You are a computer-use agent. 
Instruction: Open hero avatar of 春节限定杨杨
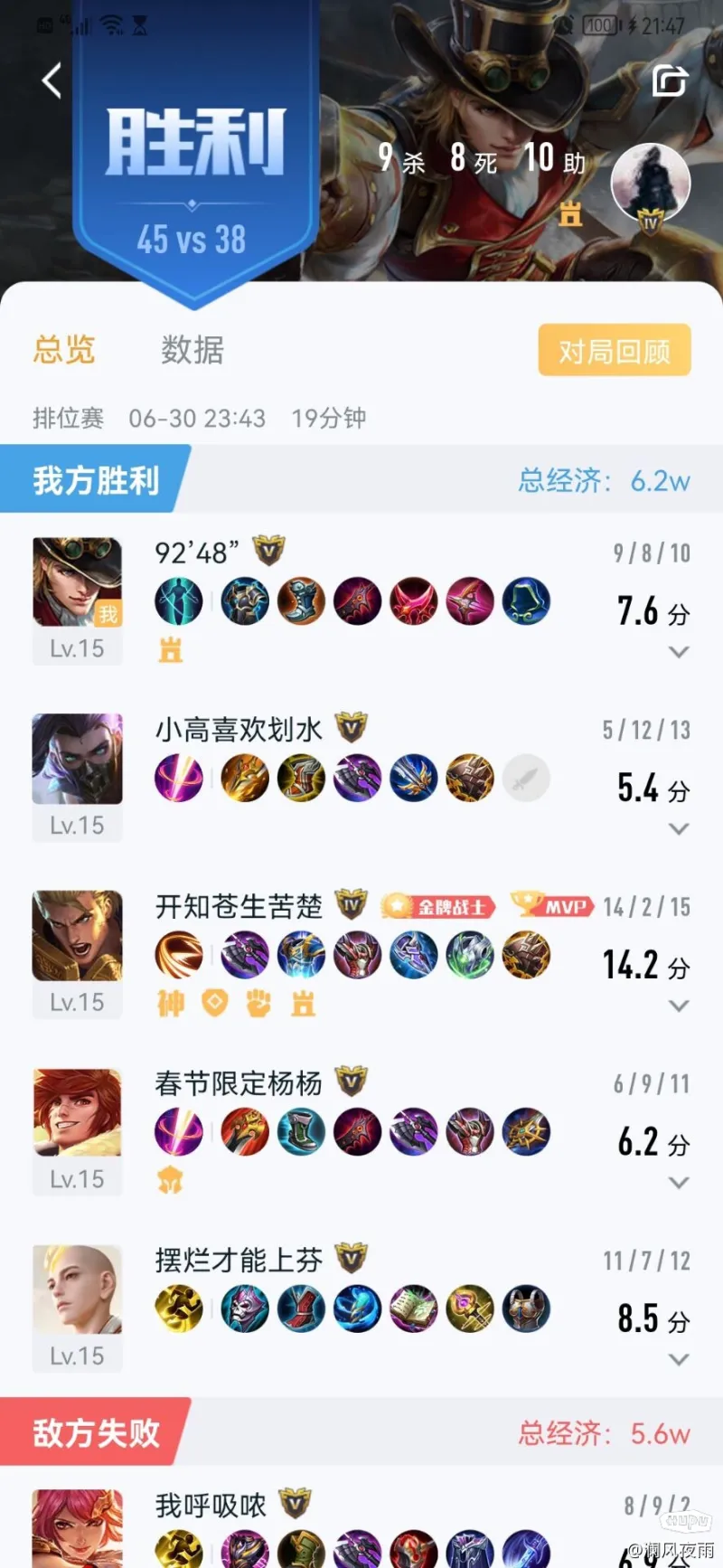[78, 1113]
